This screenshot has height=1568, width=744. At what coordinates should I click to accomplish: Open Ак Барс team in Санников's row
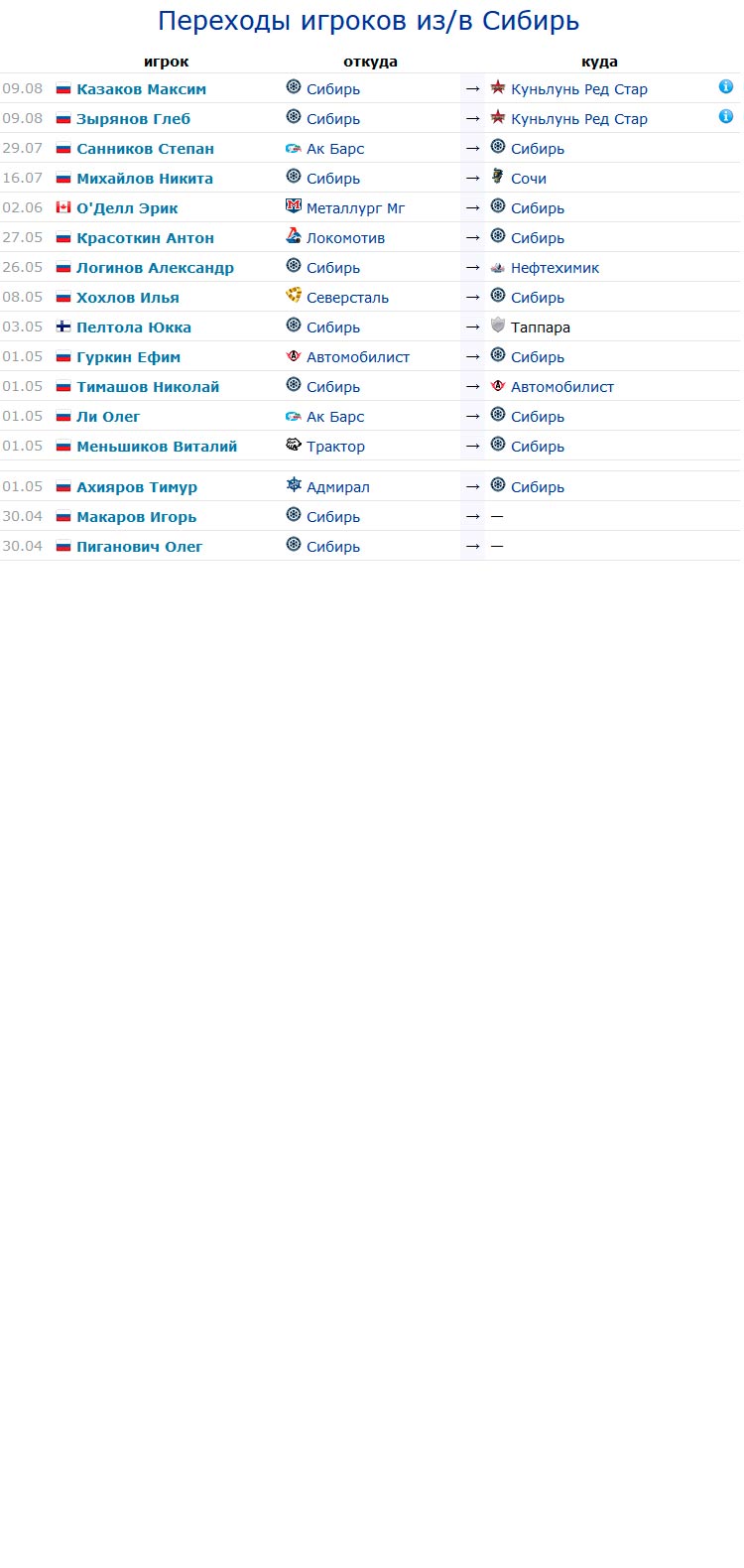(x=335, y=149)
